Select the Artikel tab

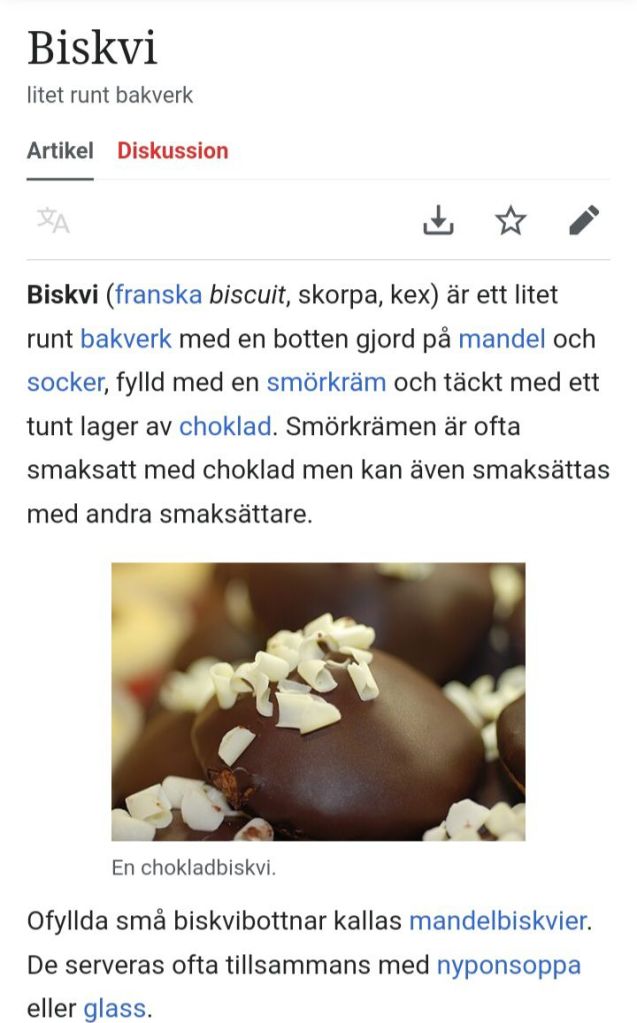coord(60,151)
